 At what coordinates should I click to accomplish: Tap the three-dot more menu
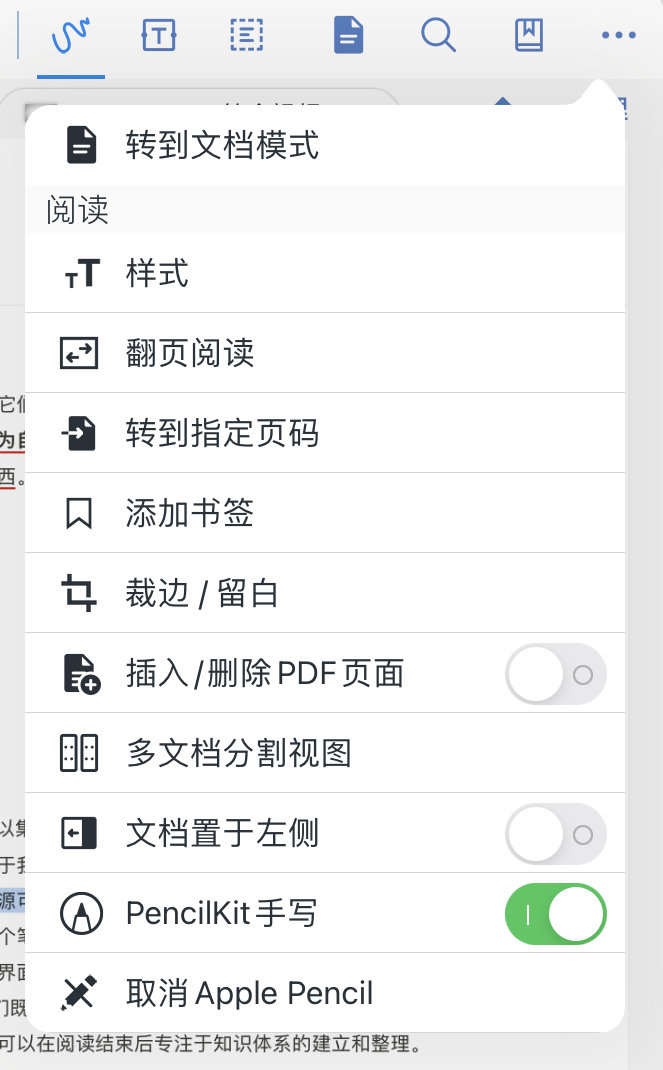pos(619,35)
